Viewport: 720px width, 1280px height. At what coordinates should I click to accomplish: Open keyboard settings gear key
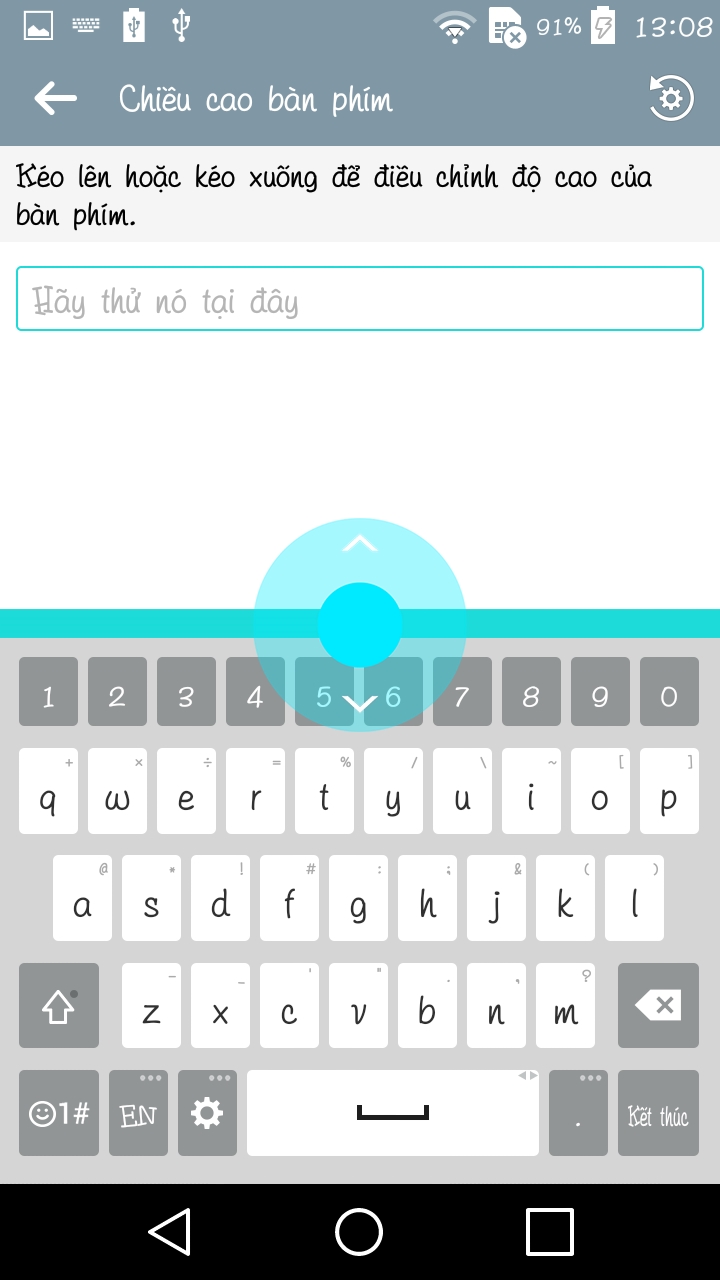[x=207, y=1114]
